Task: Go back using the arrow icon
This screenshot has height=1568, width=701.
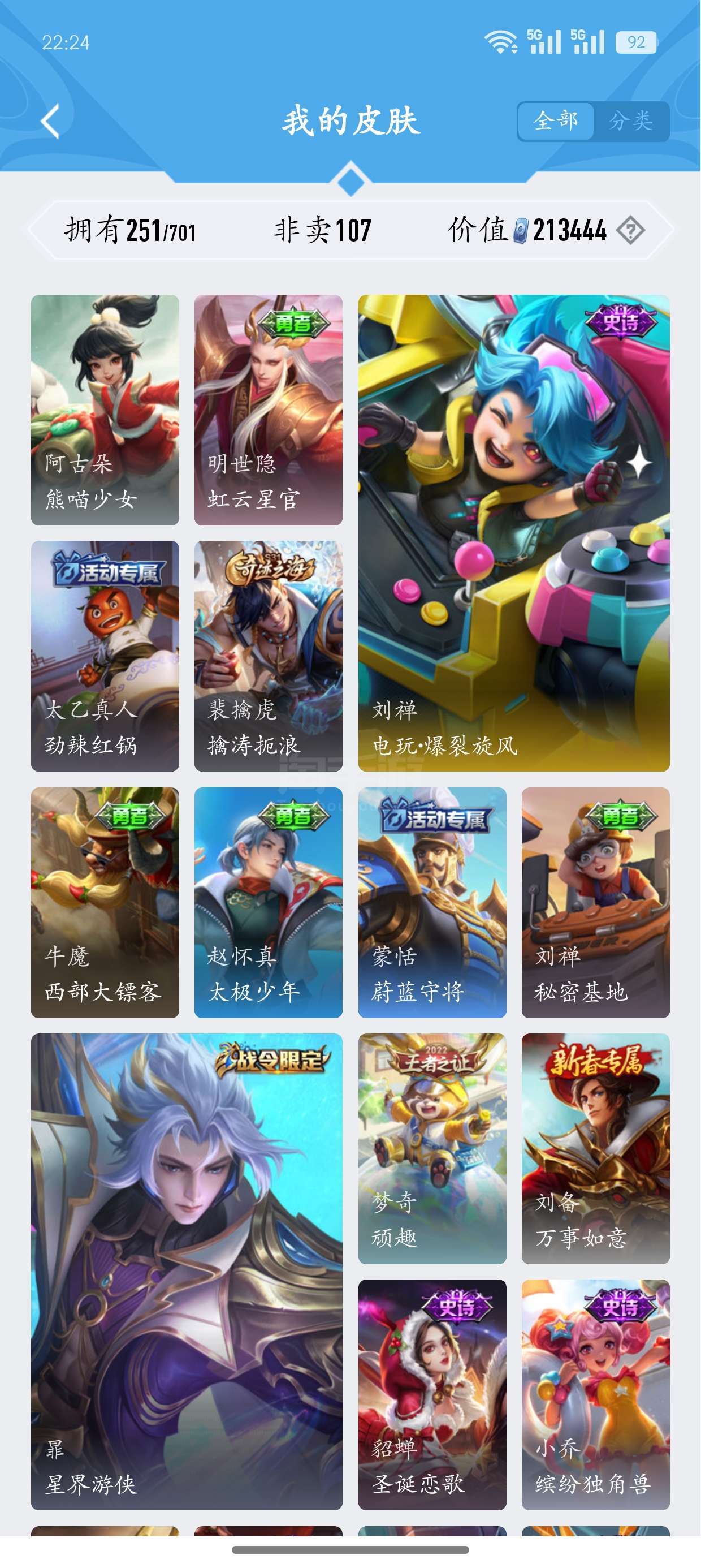Action: (x=50, y=121)
